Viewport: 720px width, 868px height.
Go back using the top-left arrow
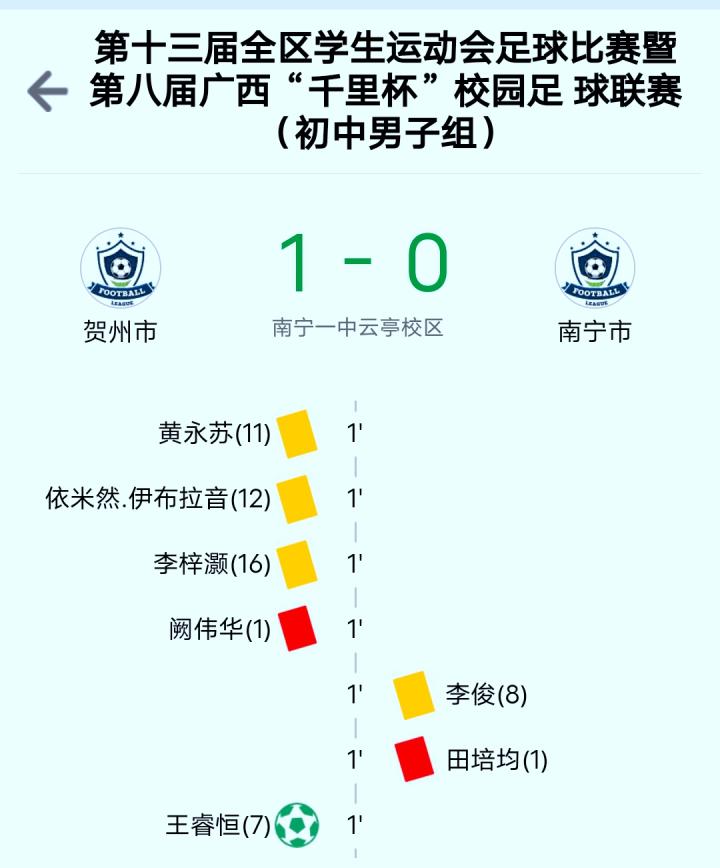click(x=46, y=92)
